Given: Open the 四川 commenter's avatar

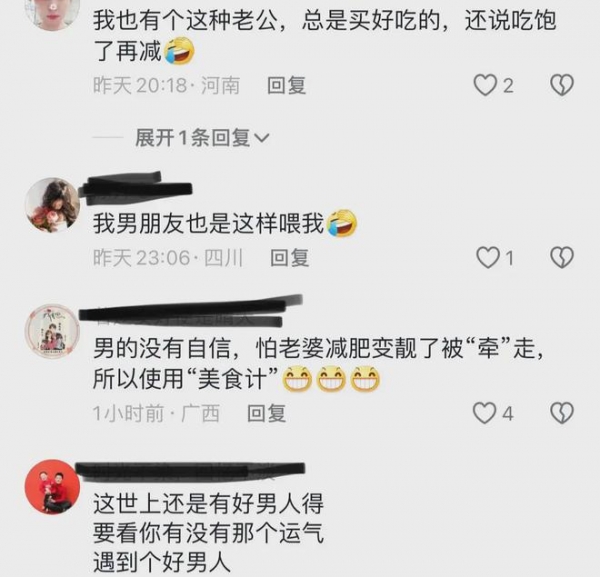Looking at the screenshot, I should (52, 205).
